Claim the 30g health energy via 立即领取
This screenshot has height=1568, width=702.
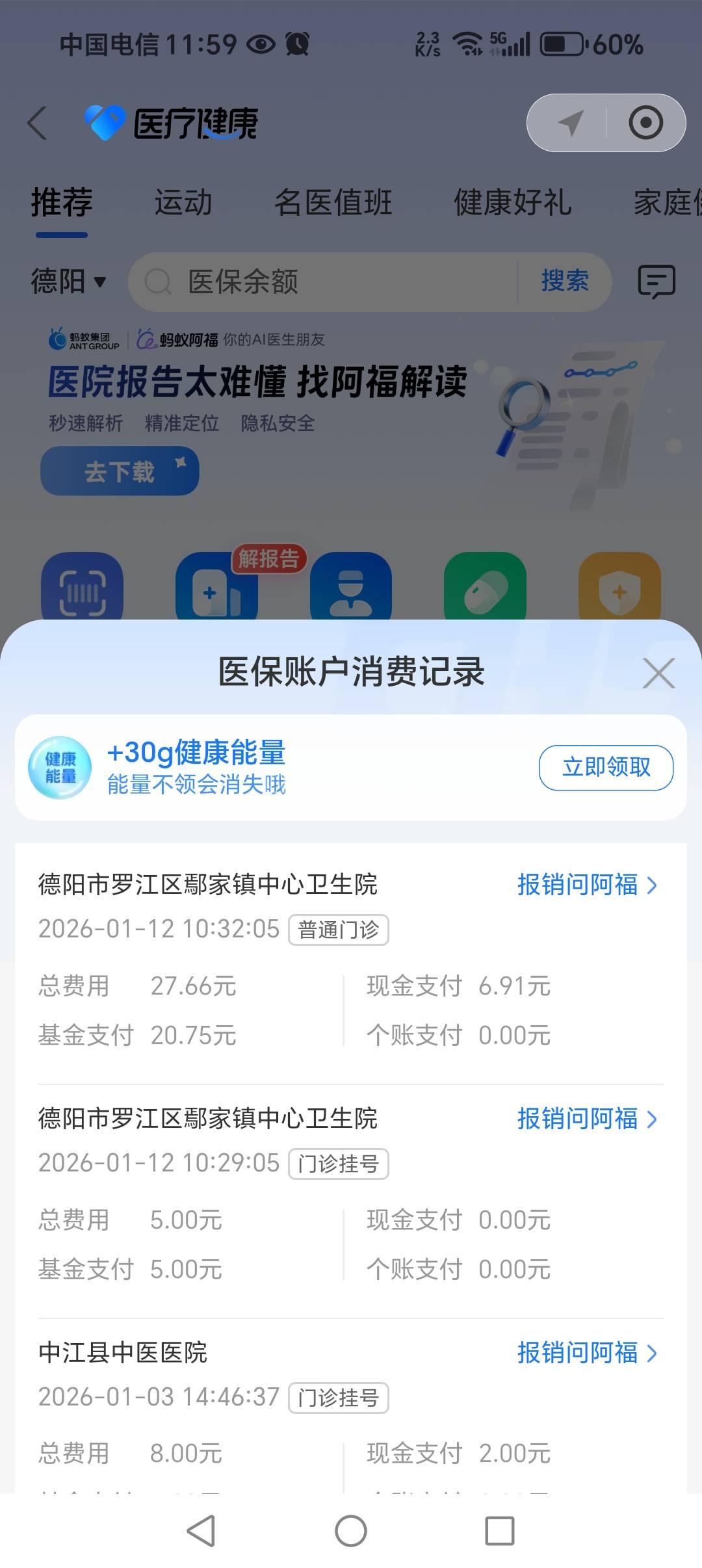pos(605,768)
